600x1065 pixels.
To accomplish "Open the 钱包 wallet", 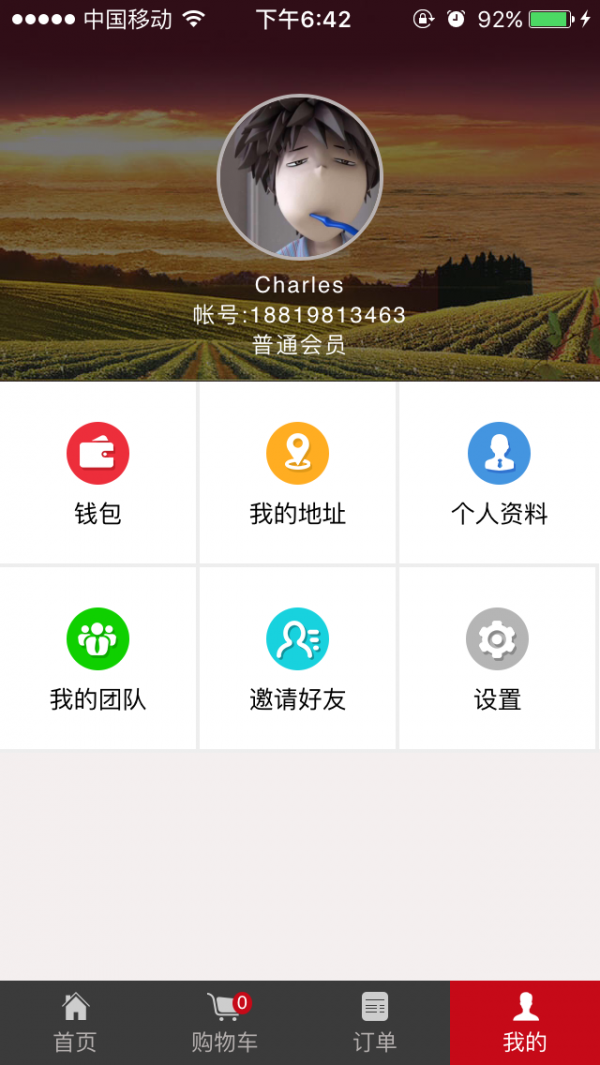I will [98, 473].
